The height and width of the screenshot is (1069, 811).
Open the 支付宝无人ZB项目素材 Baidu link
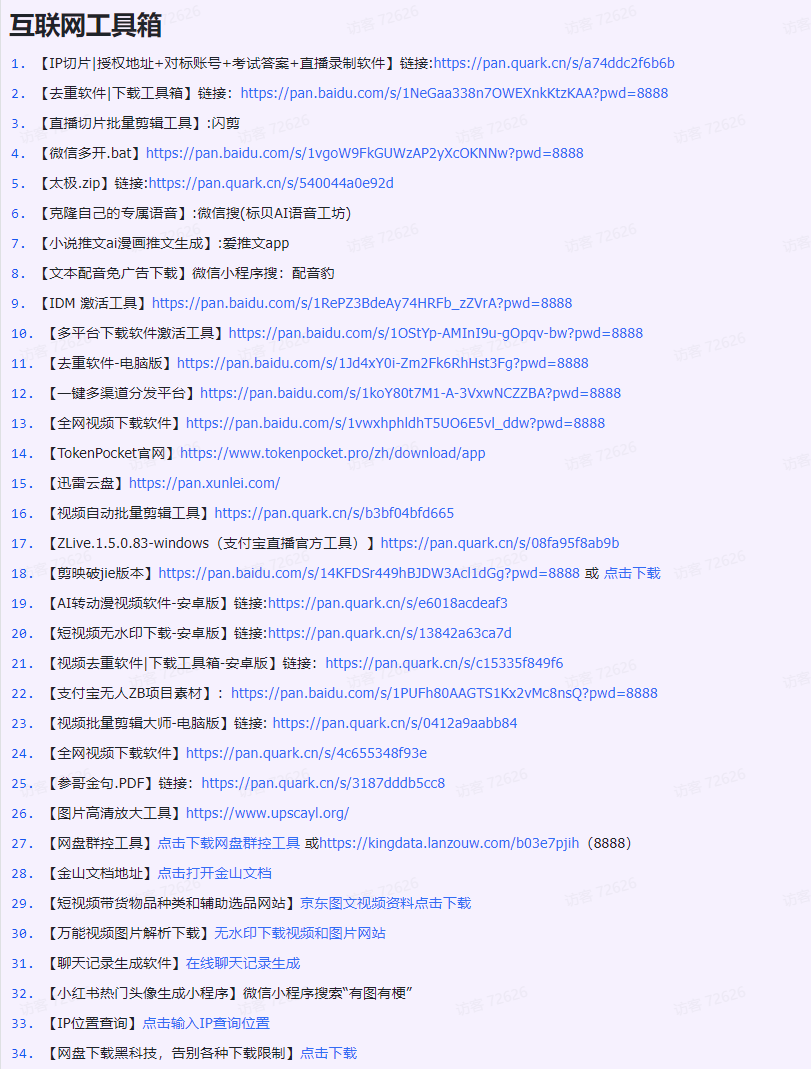pos(444,693)
